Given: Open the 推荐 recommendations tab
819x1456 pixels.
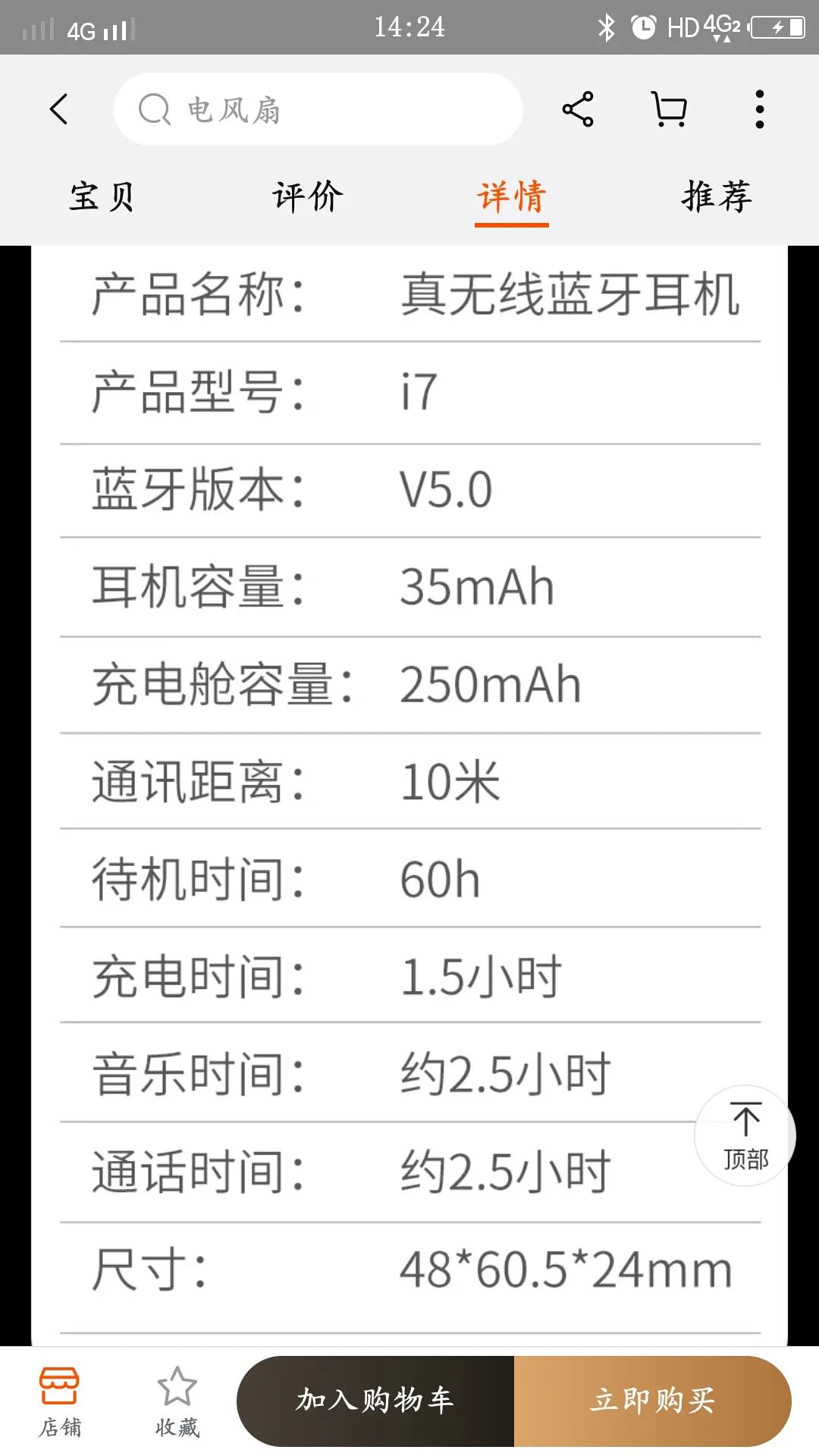Looking at the screenshot, I should click(x=716, y=196).
